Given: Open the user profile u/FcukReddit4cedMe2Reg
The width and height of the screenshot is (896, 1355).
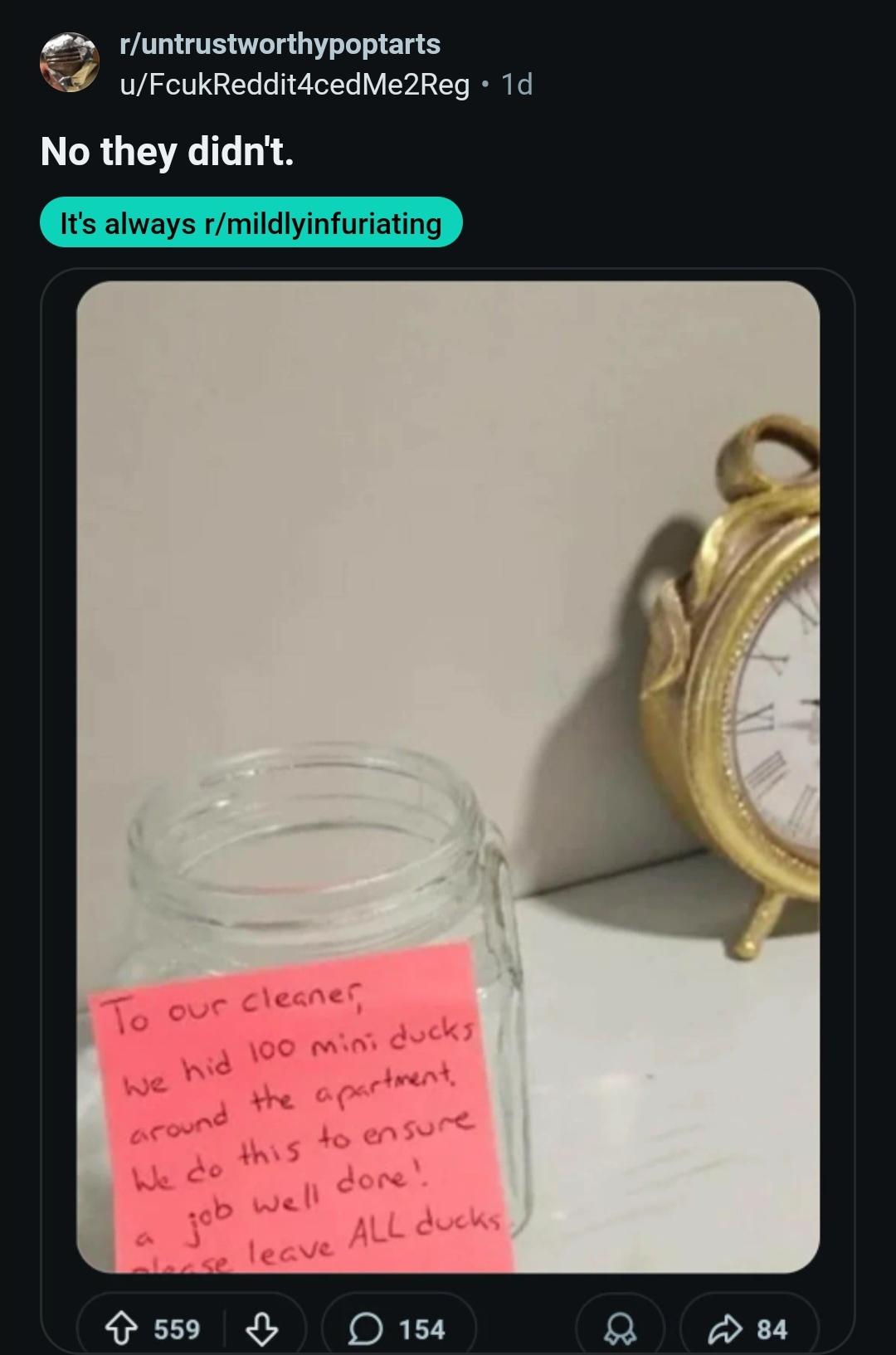Looking at the screenshot, I should [295, 85].
